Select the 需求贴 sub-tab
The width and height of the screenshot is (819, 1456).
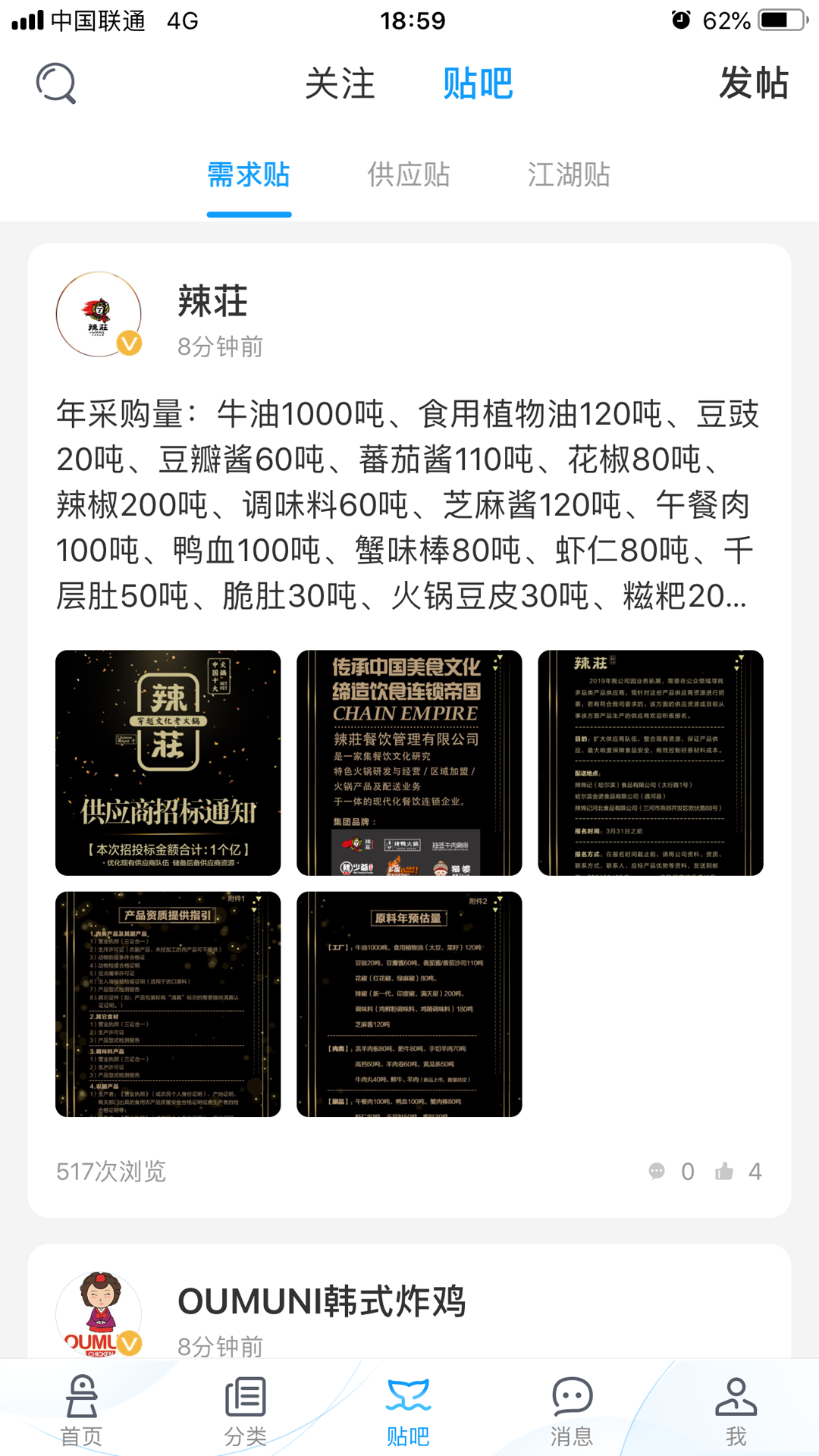click(x=249, y=175)
